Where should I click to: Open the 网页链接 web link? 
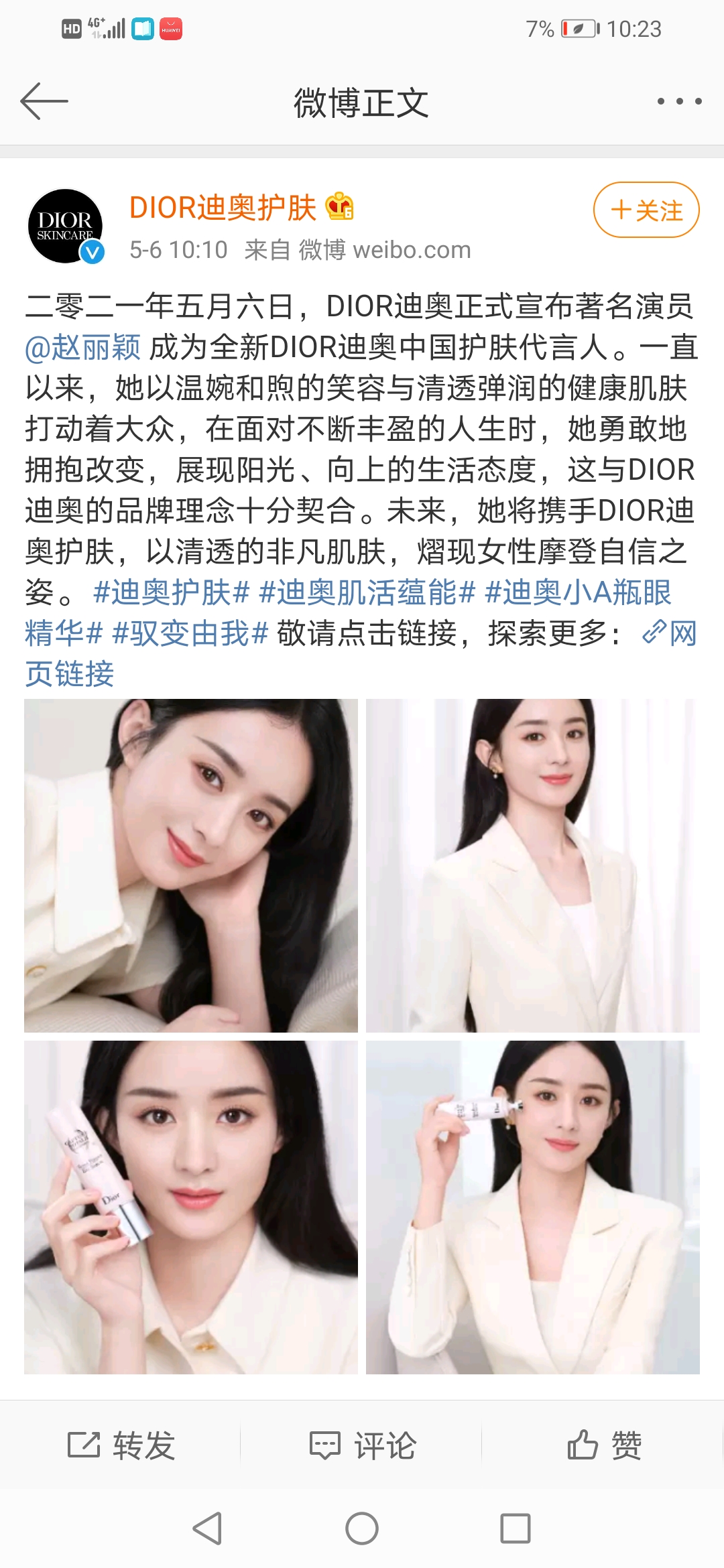(669, 633)
